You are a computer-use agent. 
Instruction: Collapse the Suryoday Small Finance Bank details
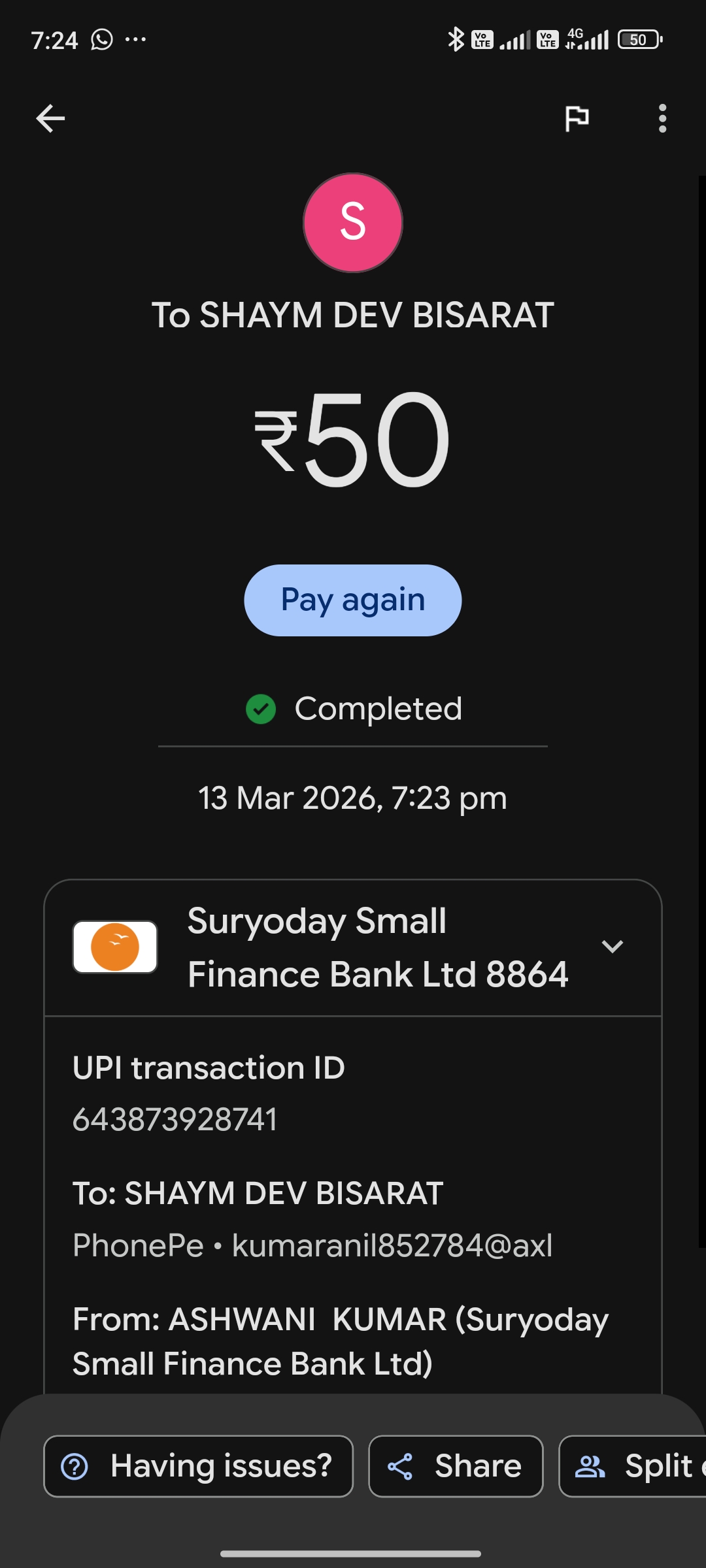coord(612,946)
